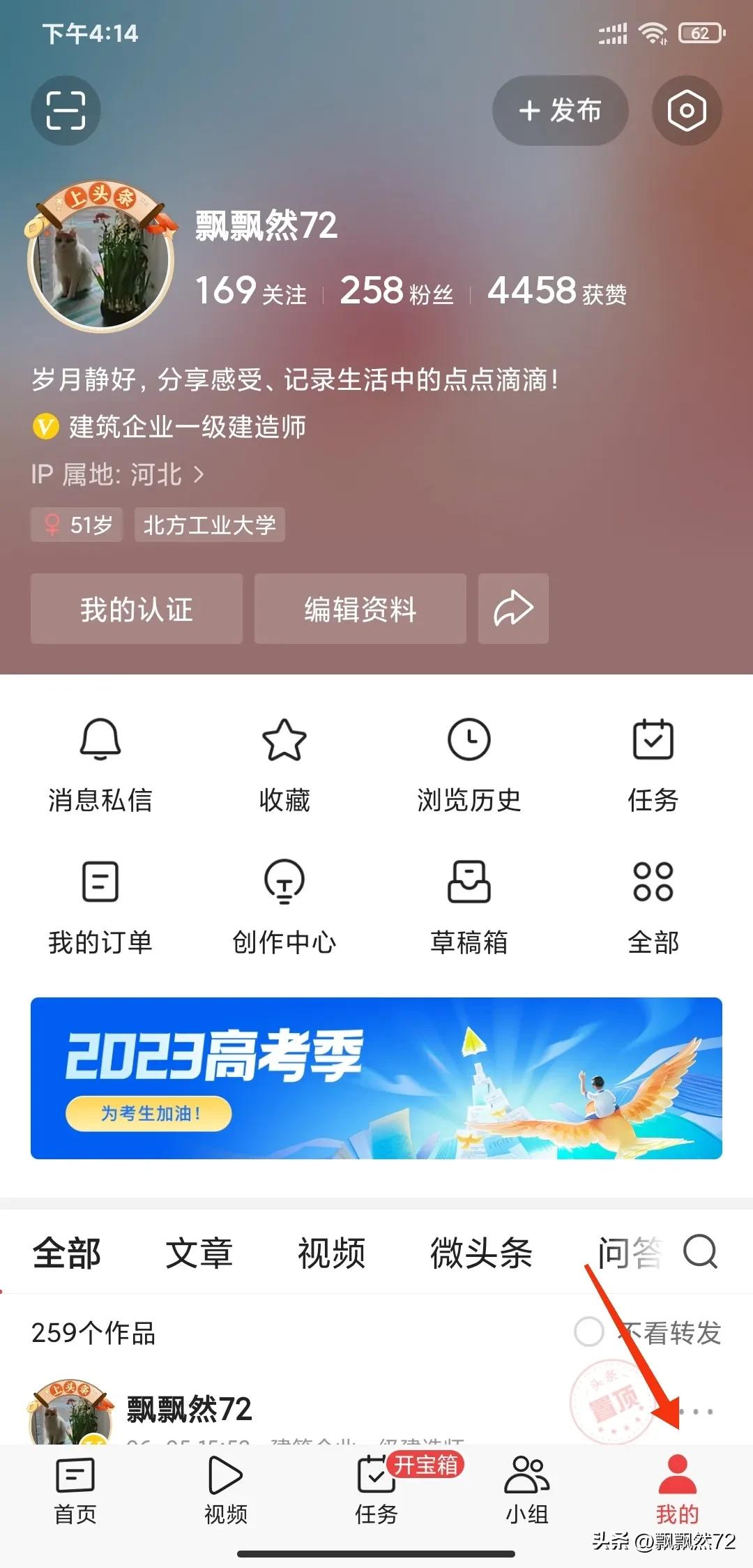Tap the 发布 publish button
753x1568 pixels.
560,110
